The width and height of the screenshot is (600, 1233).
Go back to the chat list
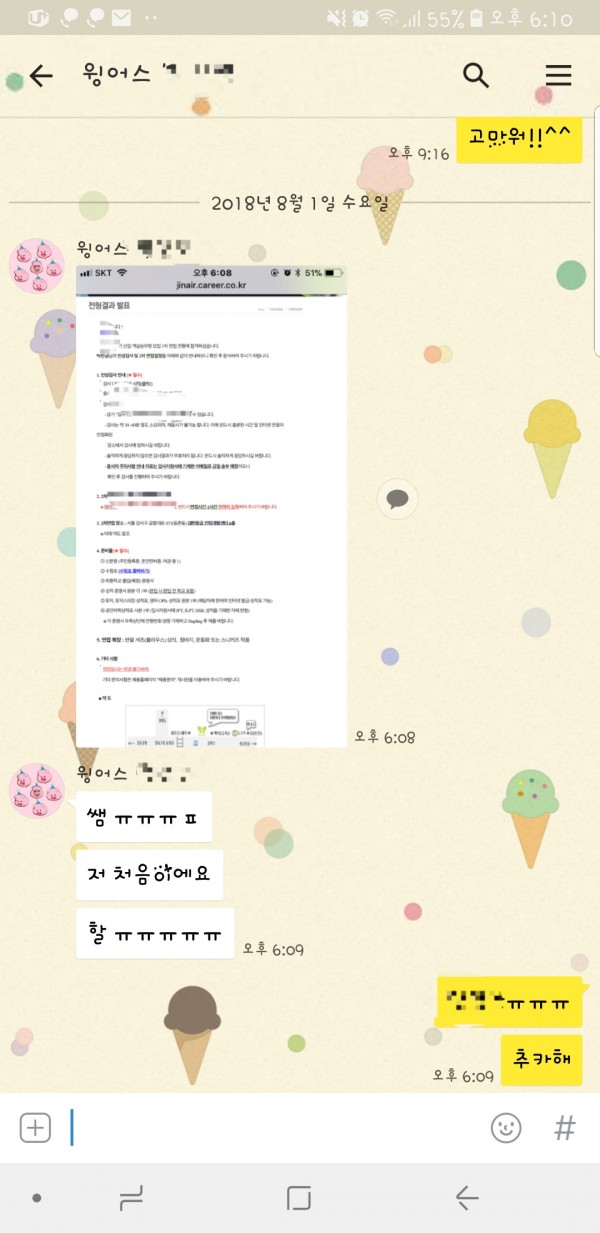tap(41, 76)
